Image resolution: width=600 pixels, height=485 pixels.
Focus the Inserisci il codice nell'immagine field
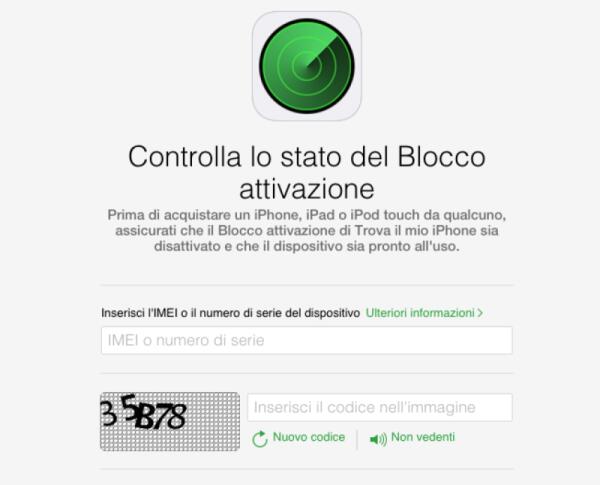point(379,407)
